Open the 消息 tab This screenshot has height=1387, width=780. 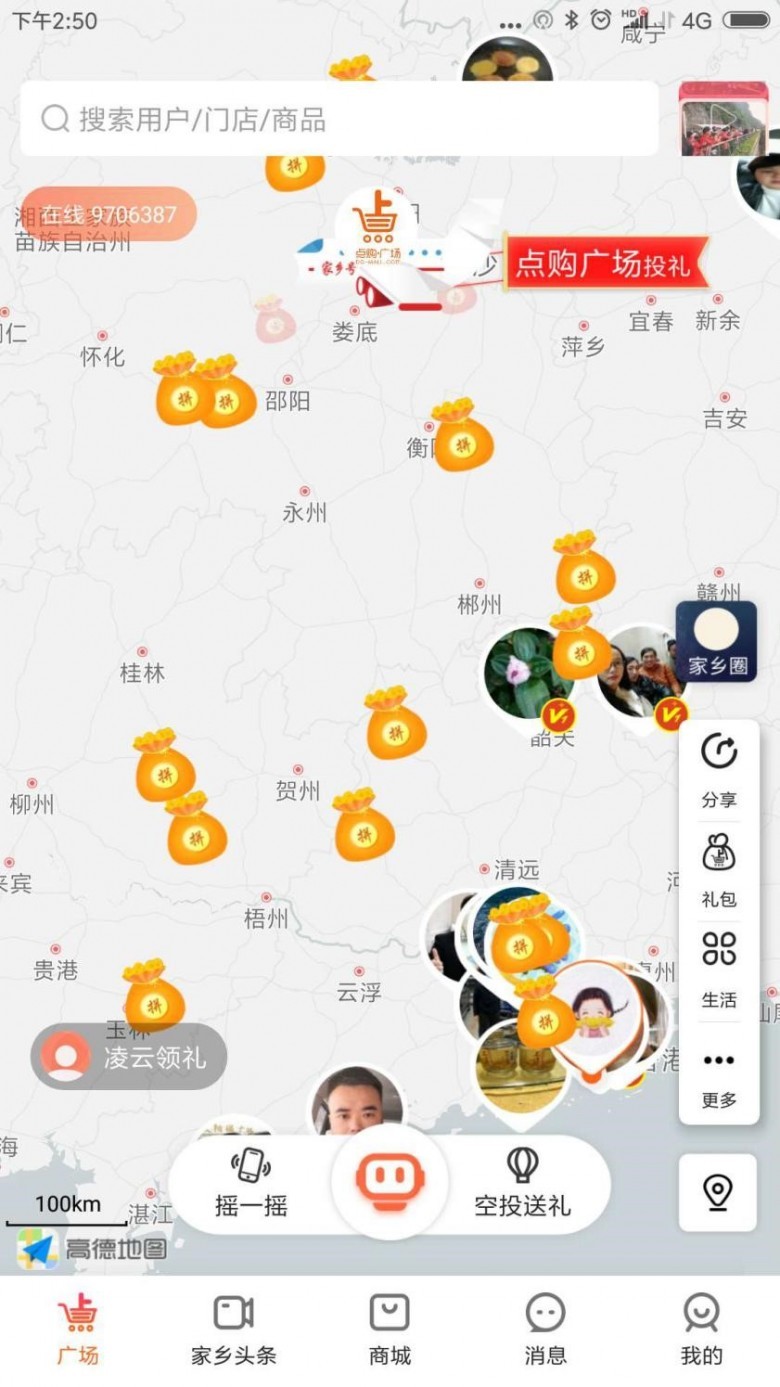click(x=545, y=1329)
